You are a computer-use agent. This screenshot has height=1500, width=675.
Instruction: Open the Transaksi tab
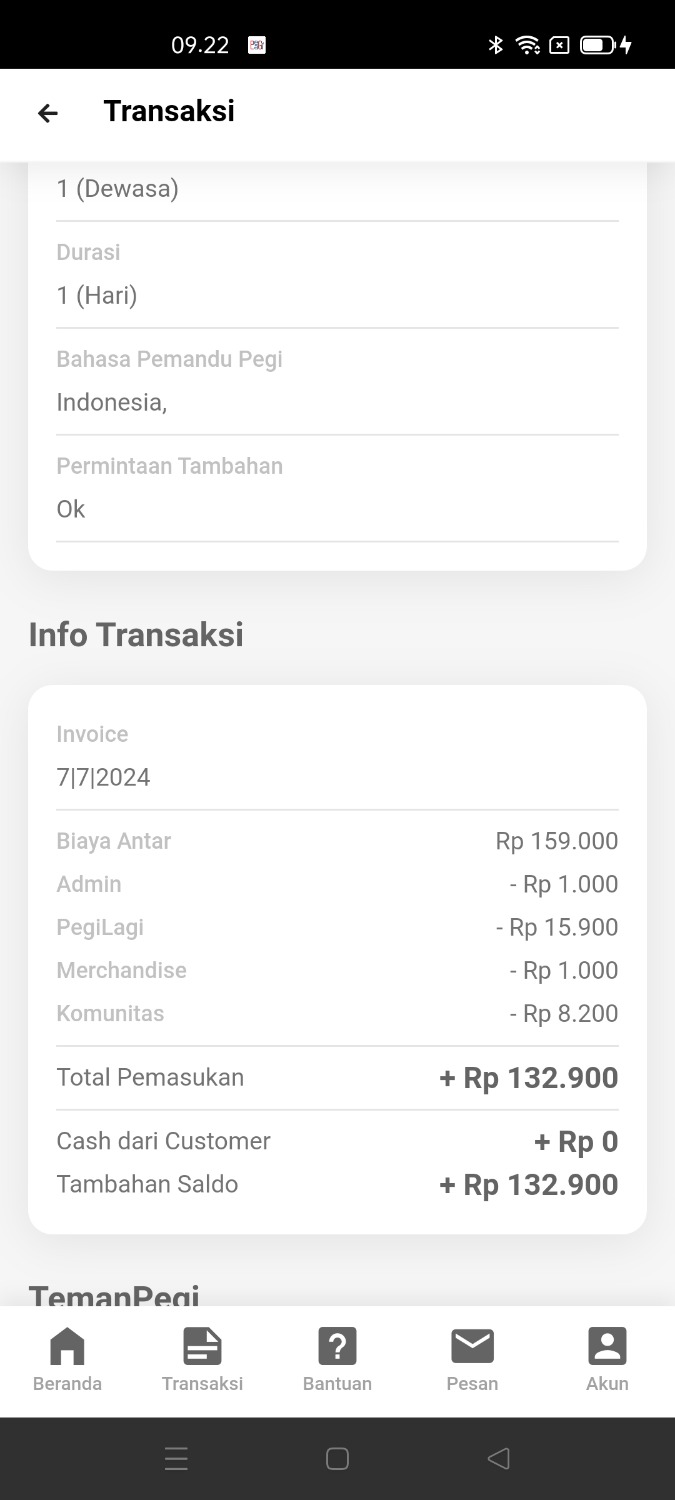click(x=202, y=1359)
